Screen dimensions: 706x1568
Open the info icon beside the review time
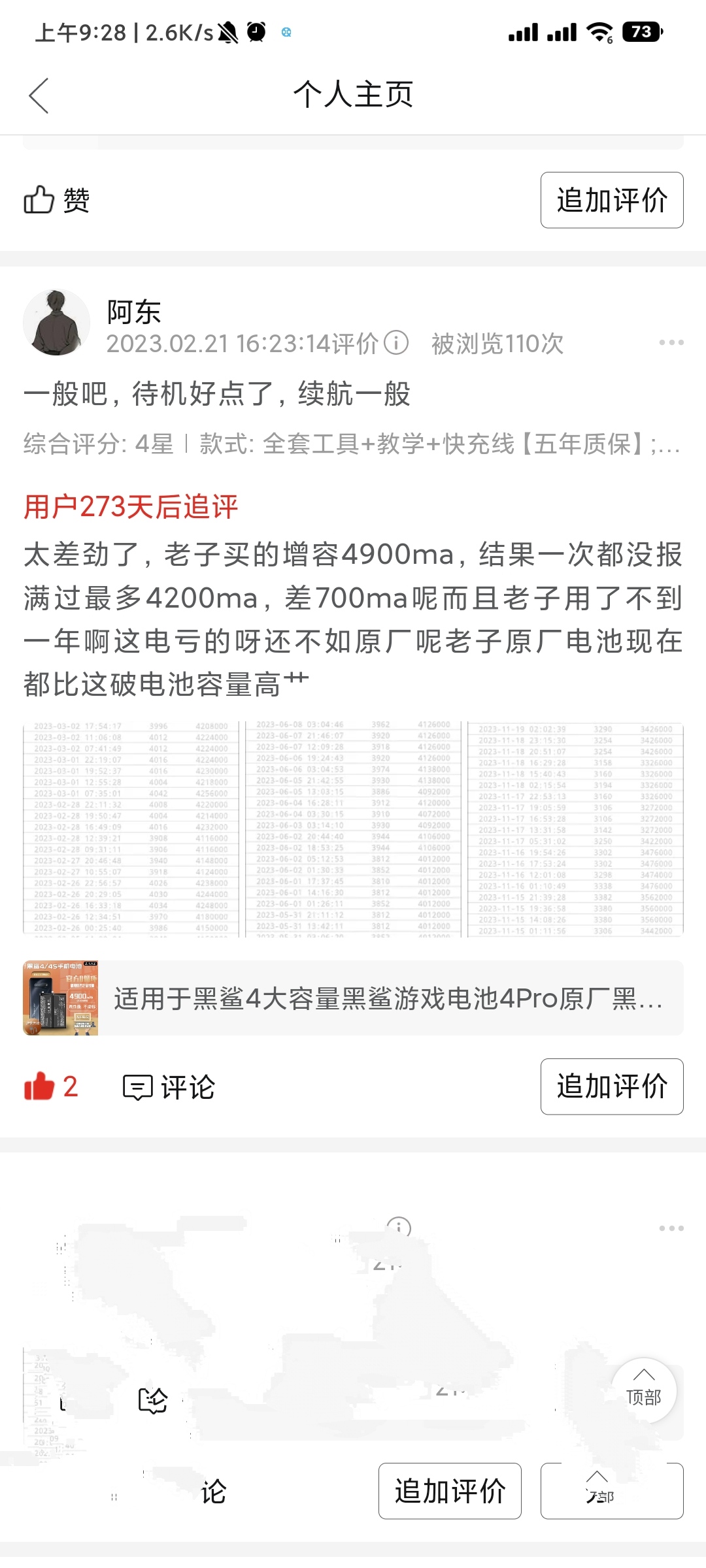[x=395, y=342]
